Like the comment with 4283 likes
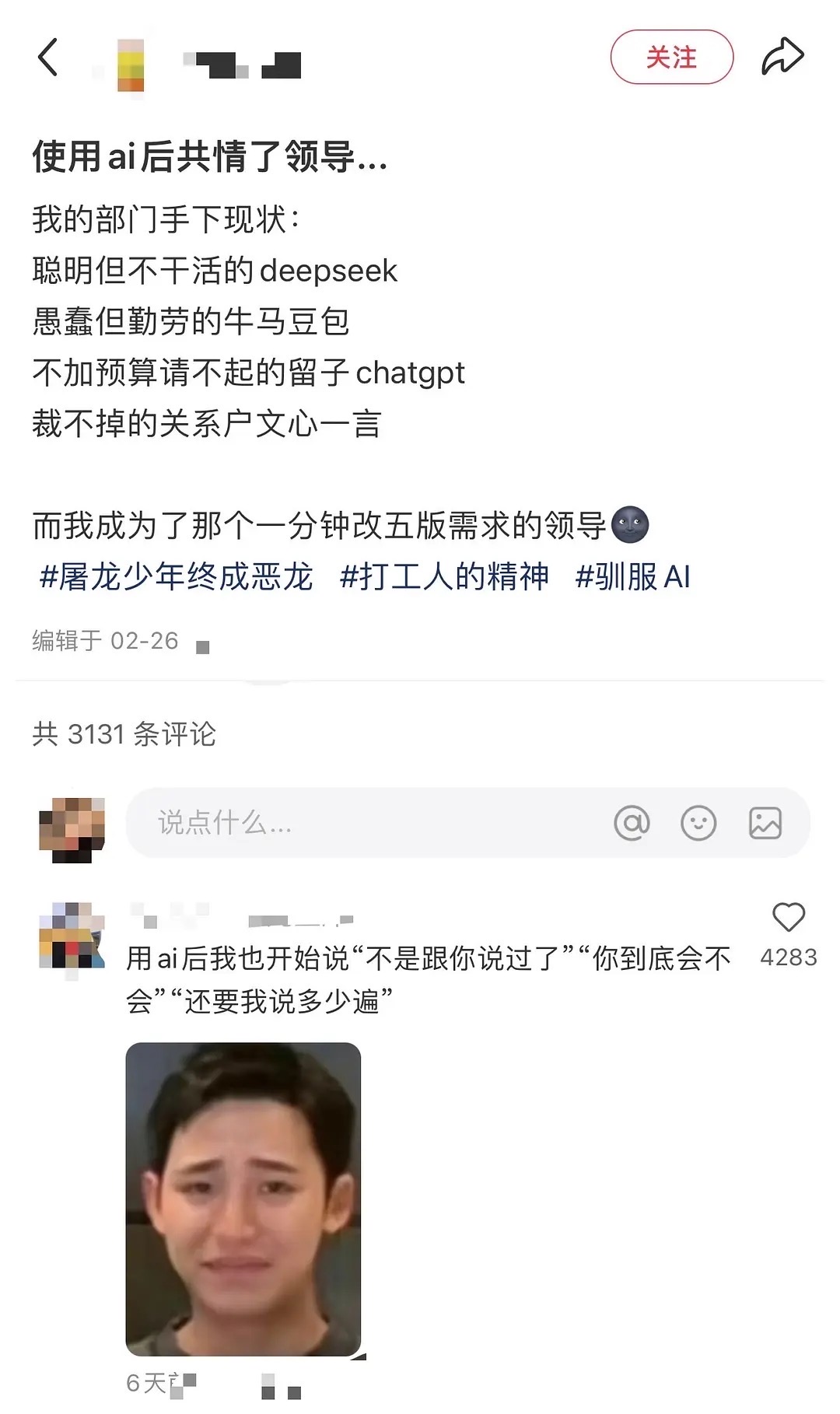 (788, 917)
